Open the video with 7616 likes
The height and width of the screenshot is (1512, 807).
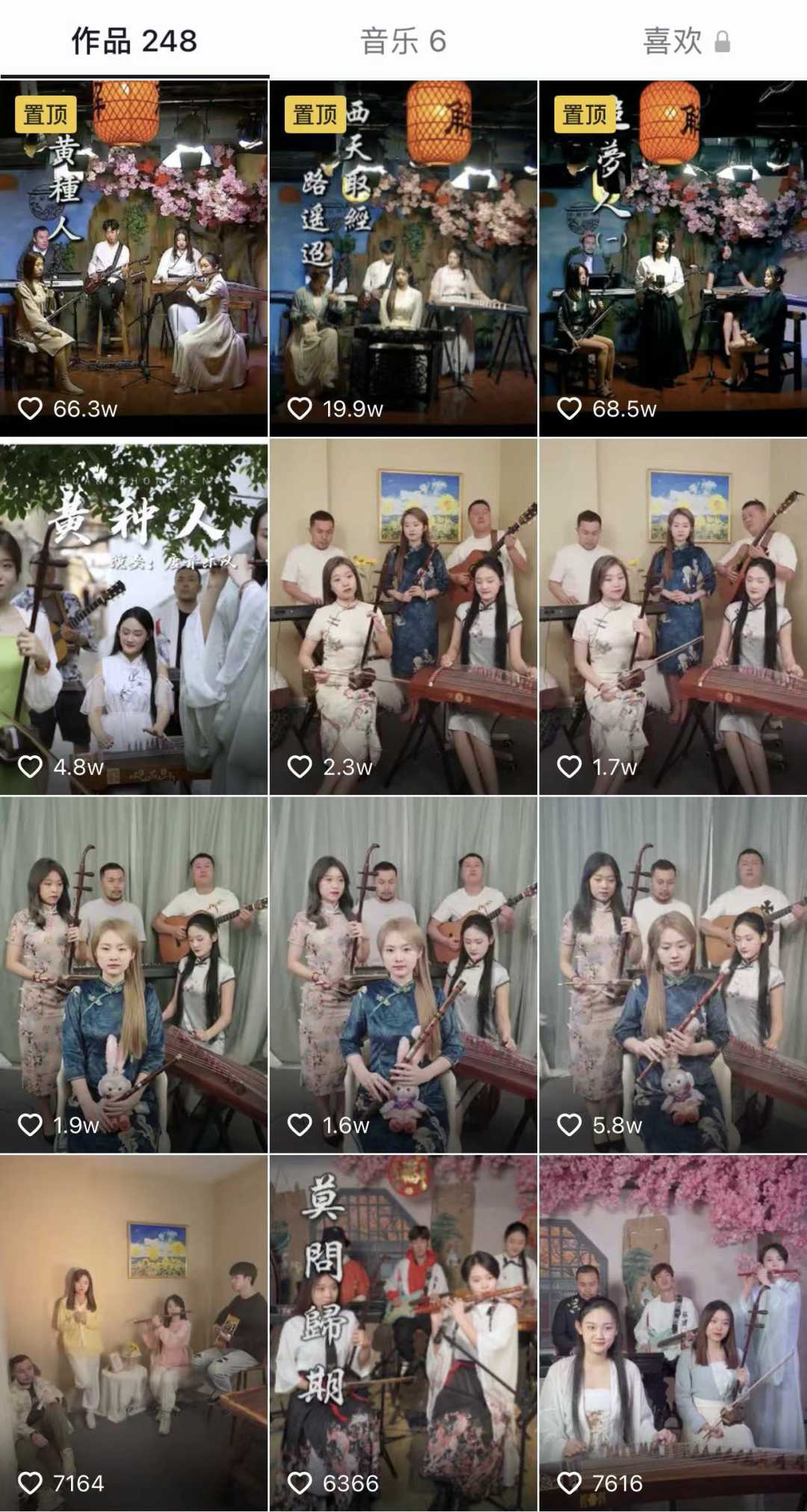pyautogui.click(x=672, y=1332)
